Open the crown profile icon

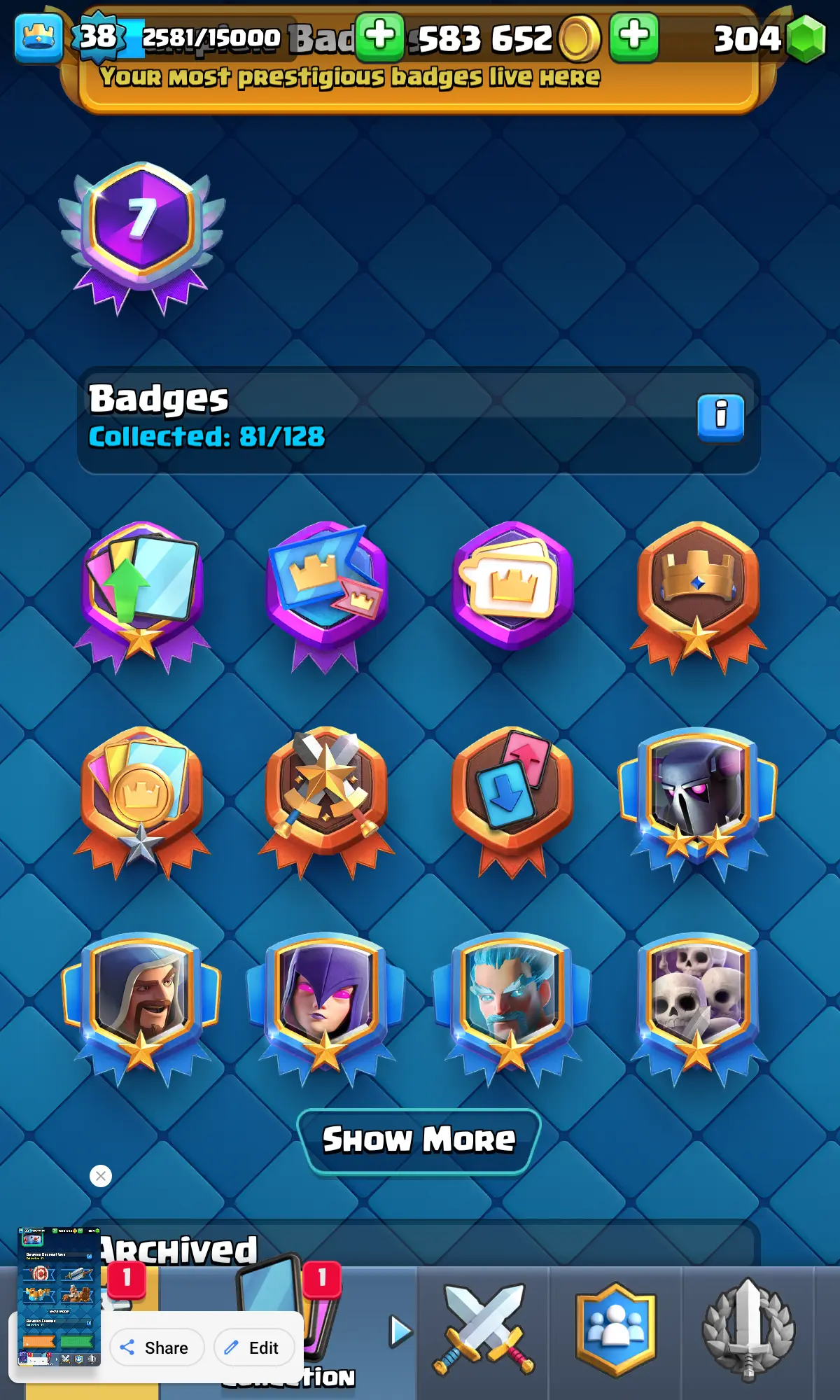[38, 38]
